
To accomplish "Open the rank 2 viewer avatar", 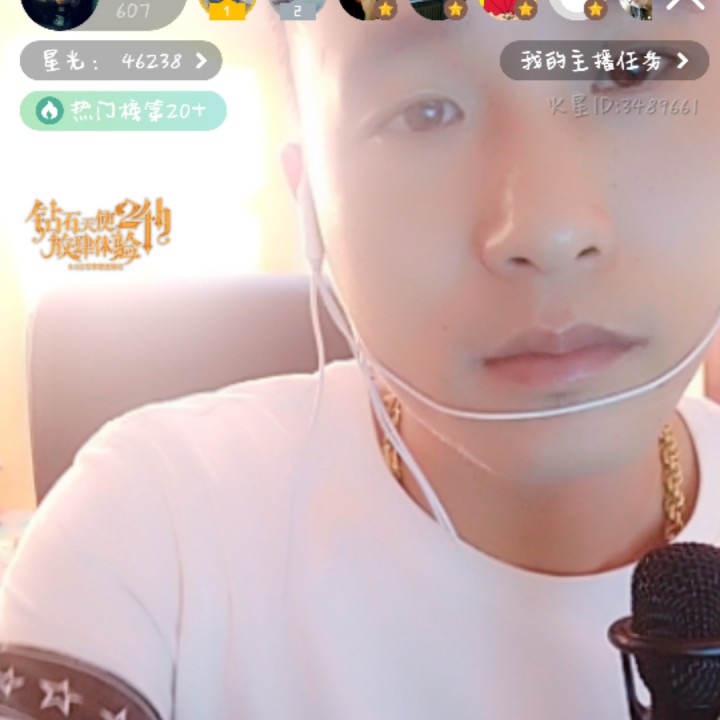I will pos(298,8).
